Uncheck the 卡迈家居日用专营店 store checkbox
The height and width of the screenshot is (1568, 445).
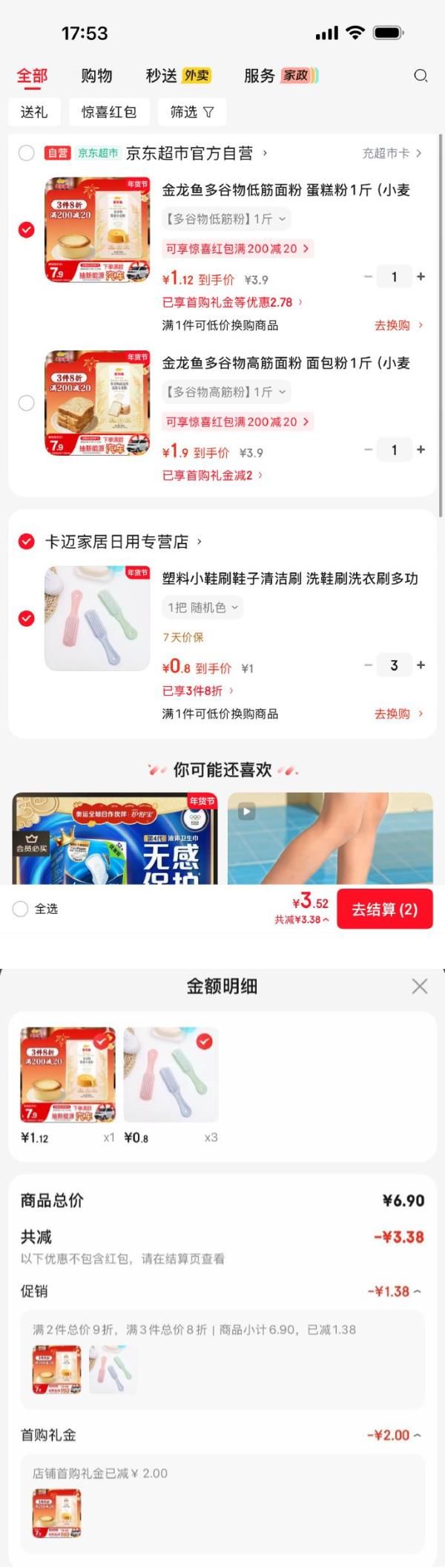coord(27,542)
